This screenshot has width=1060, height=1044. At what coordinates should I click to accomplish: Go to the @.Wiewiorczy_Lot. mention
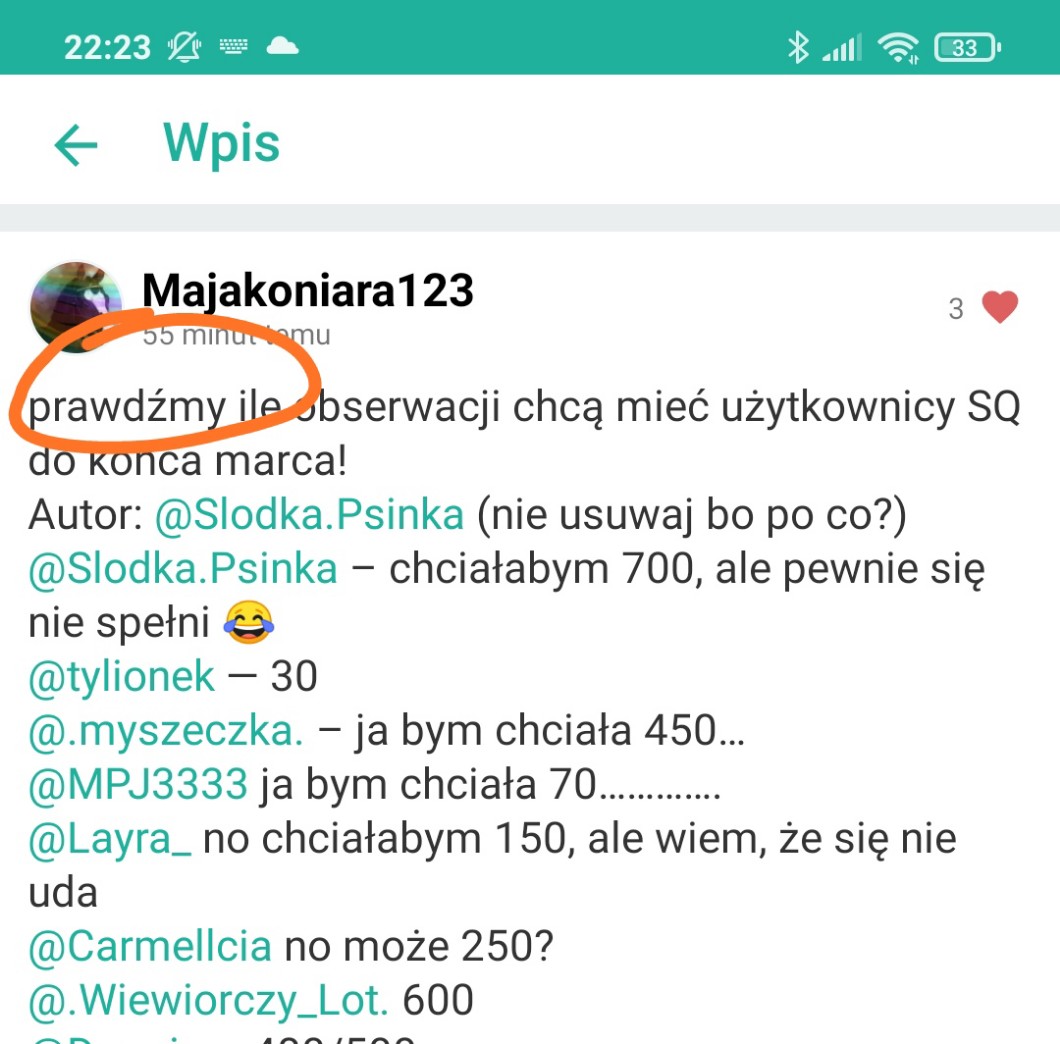pyautogui.click(x=208, y=999)
